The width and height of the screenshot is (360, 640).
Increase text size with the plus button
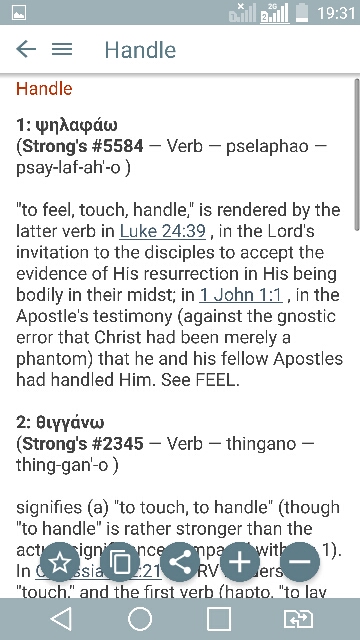240,562
